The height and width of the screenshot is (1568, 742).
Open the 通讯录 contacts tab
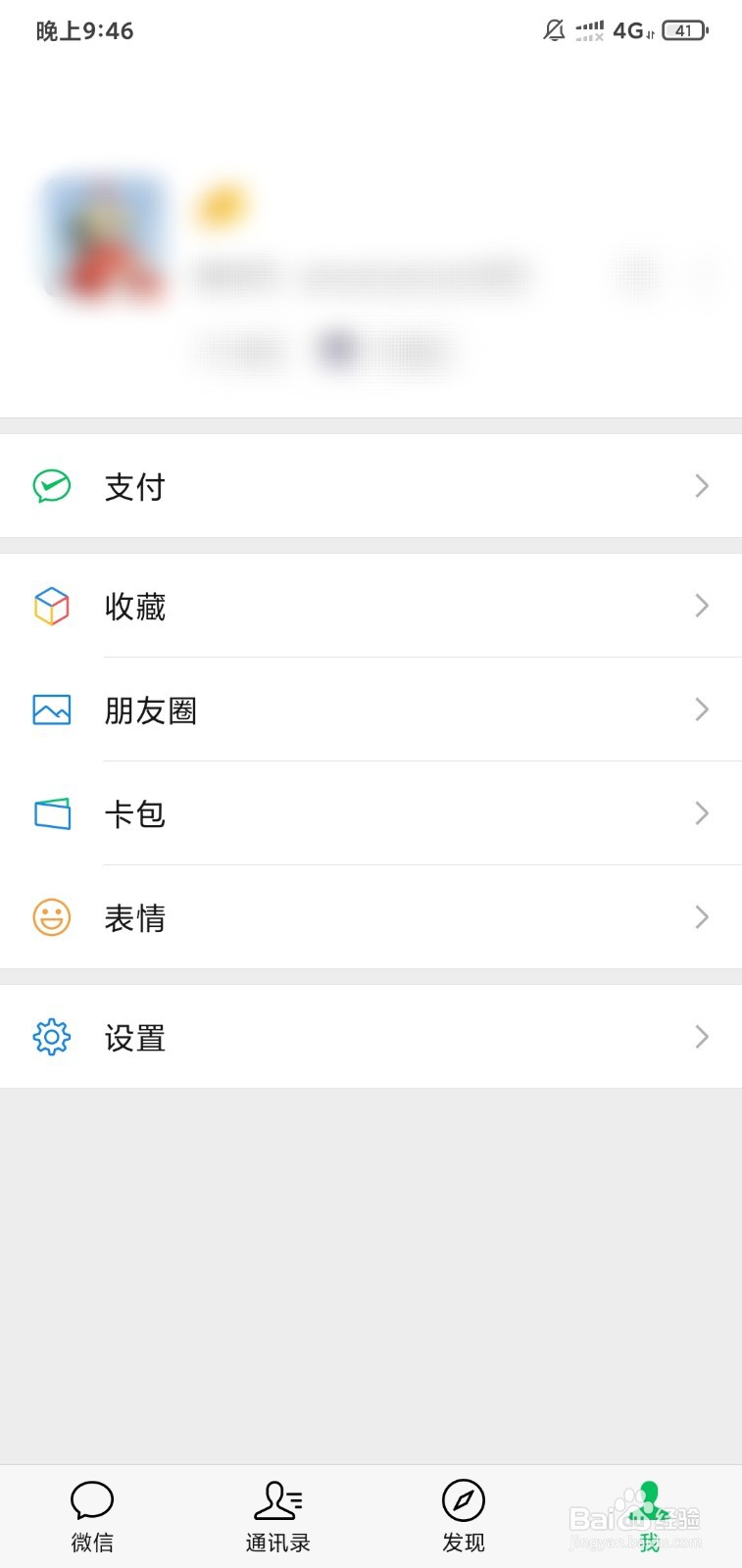coord(277,1514)
